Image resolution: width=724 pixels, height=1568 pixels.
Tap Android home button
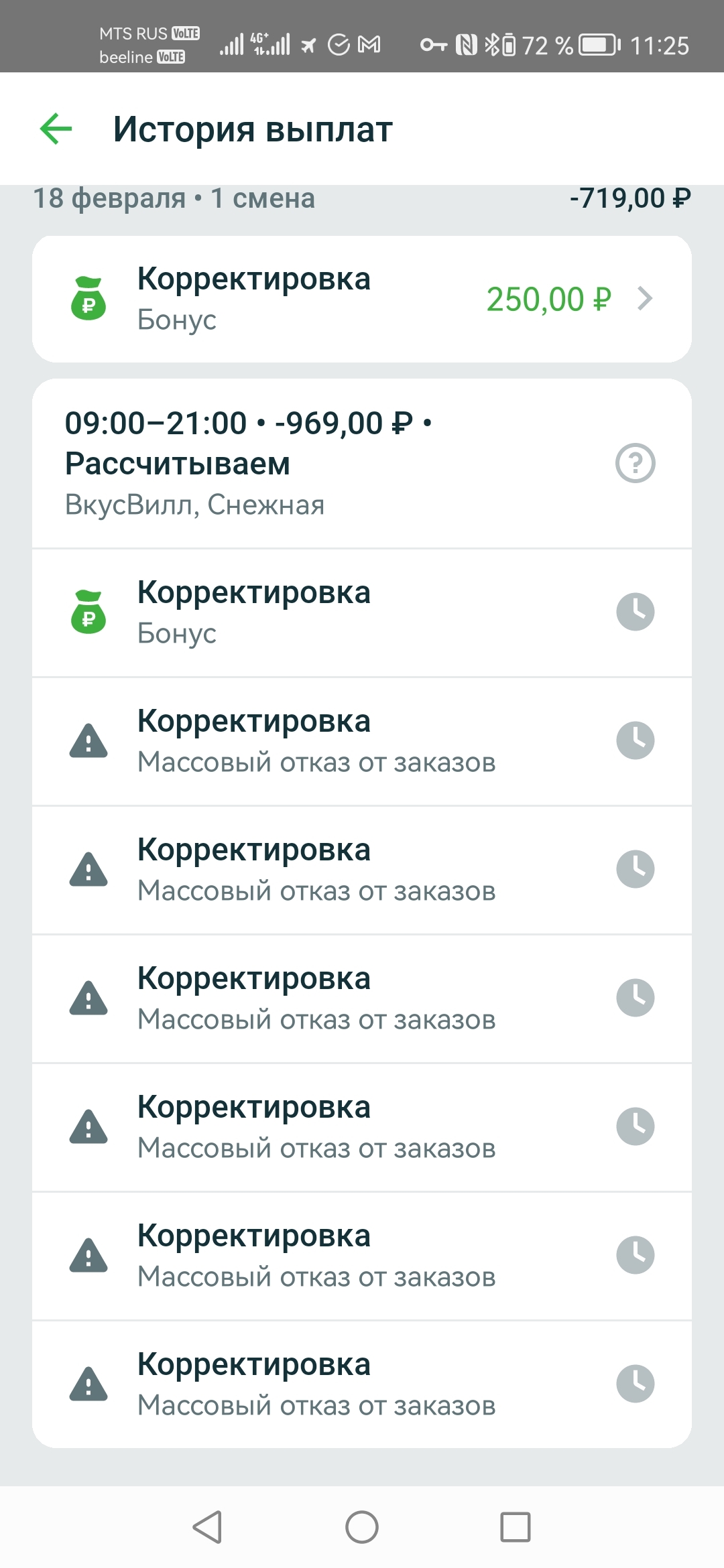click(x=362, y=1527)
